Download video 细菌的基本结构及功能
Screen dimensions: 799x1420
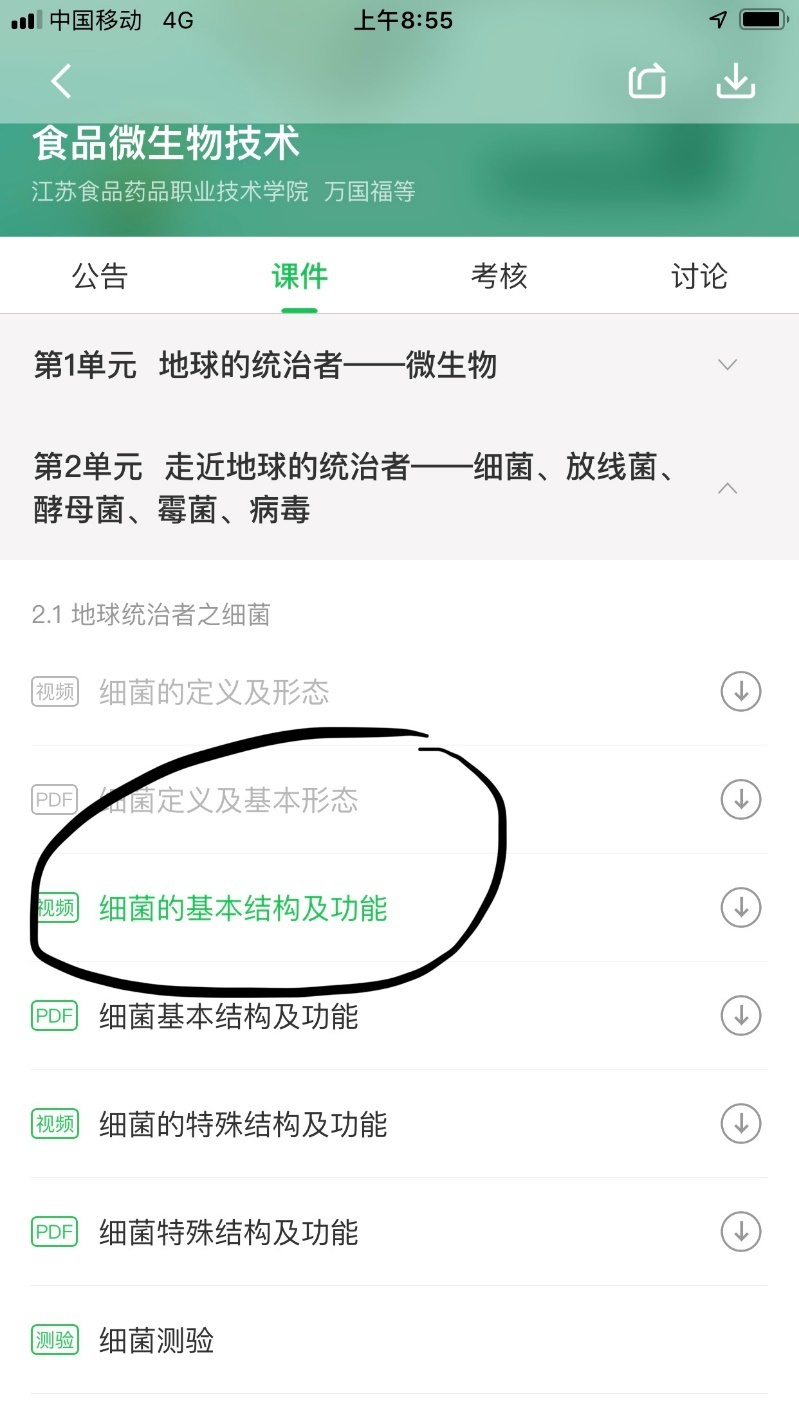741,908
